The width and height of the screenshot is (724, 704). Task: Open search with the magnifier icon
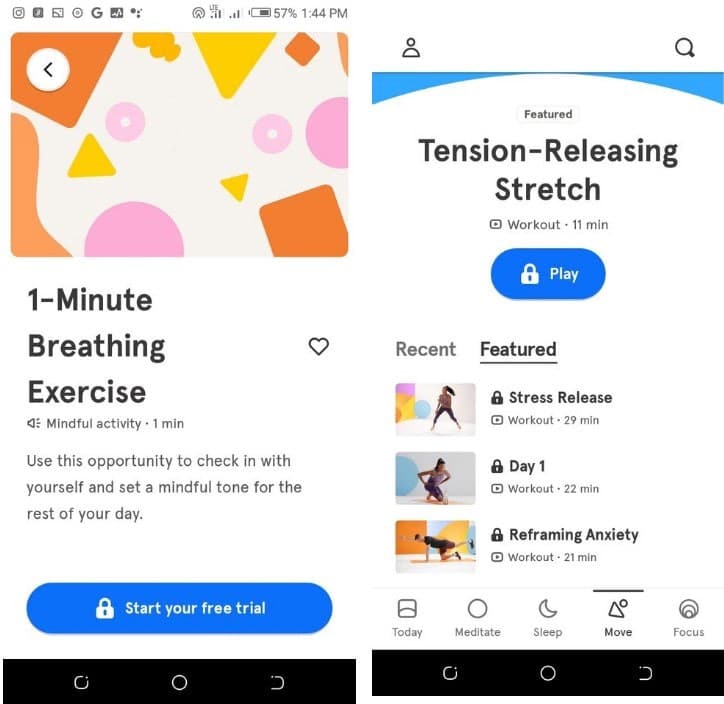tap(684, 48)
